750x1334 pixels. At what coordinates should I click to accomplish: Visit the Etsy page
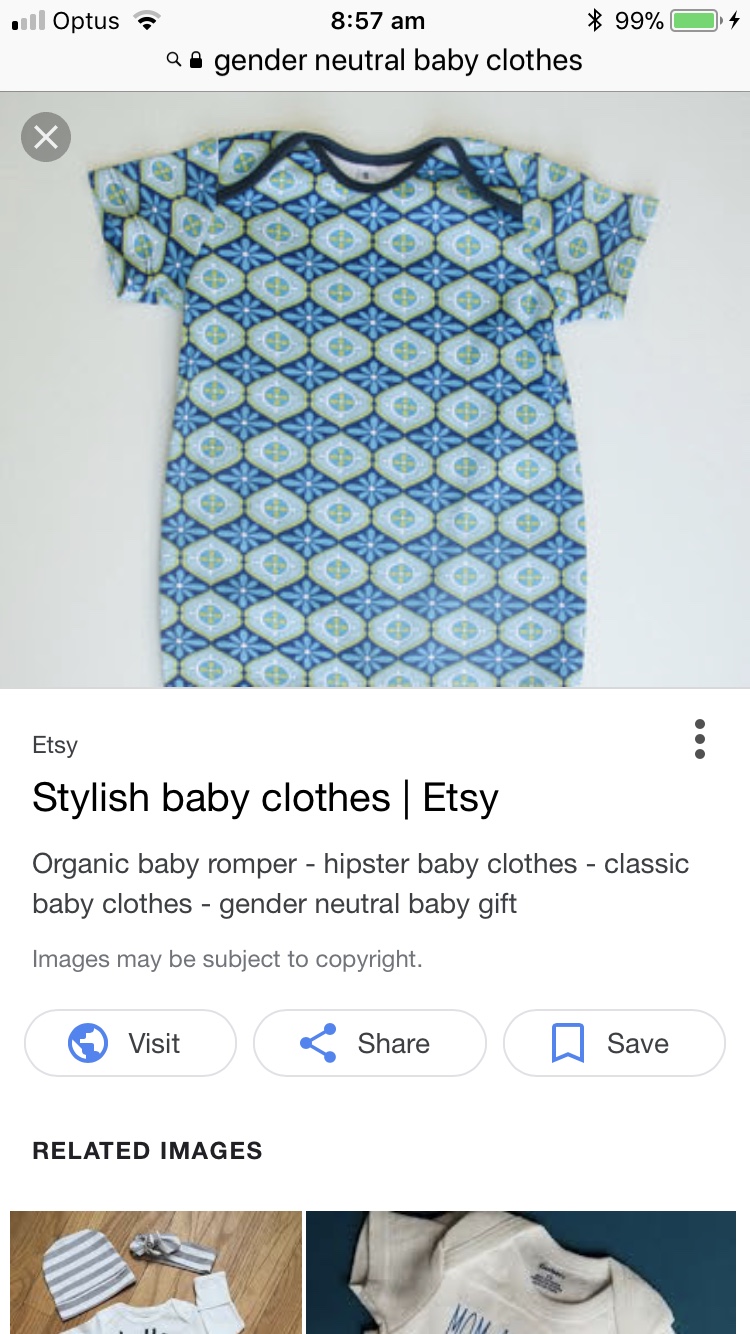pyautogui.click(x=130, y=1043)
